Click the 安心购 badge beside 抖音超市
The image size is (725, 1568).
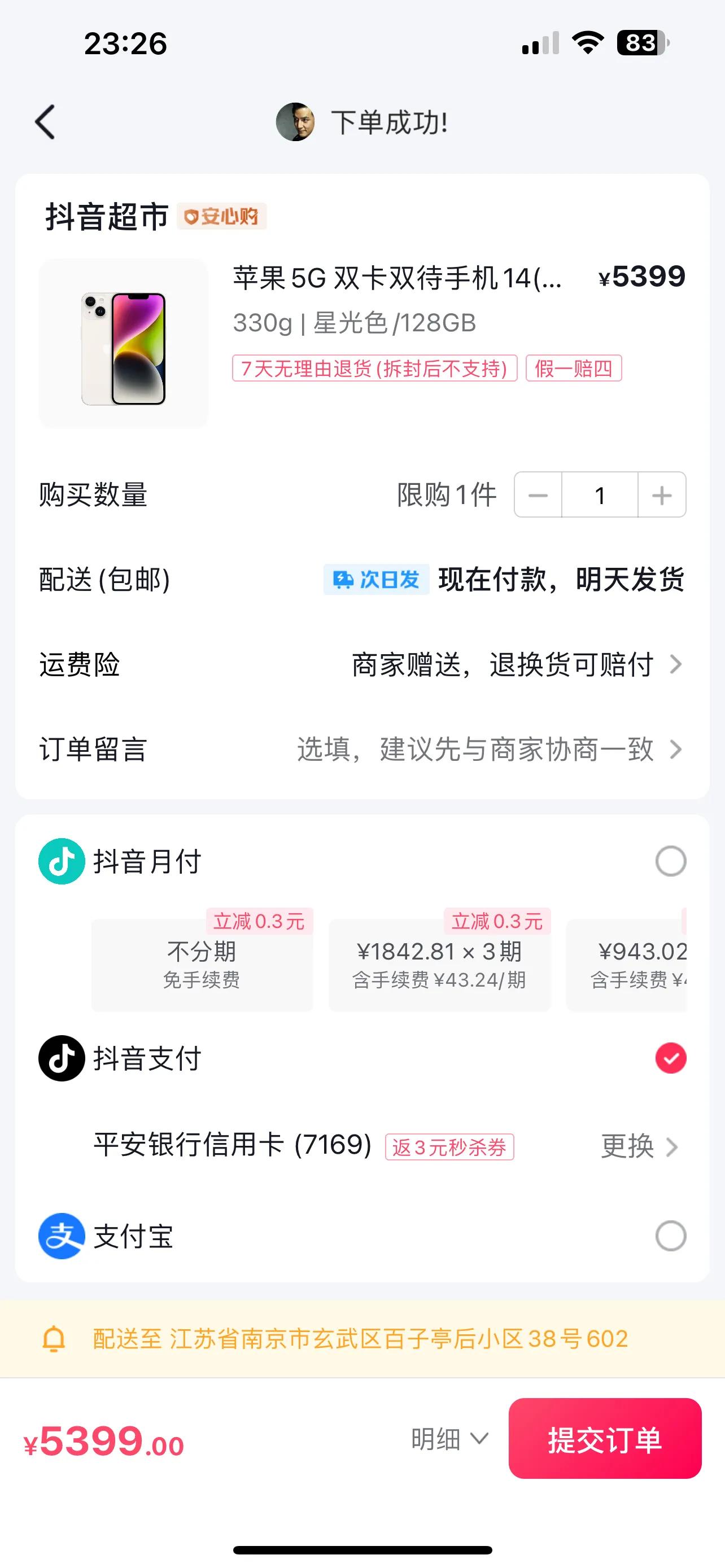pyautogui.click(x=224, y=216)
